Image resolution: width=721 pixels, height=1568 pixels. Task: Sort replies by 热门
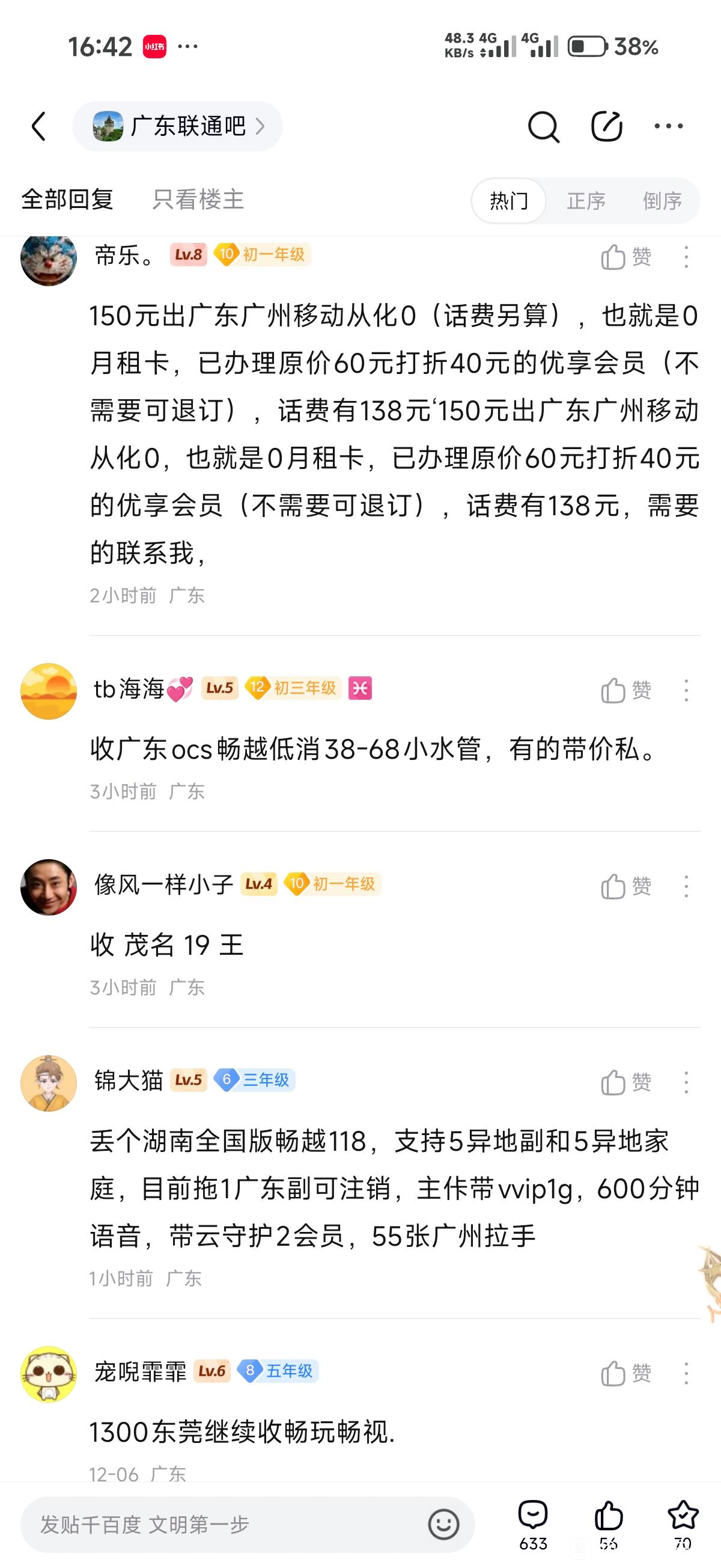coord(509,201)
